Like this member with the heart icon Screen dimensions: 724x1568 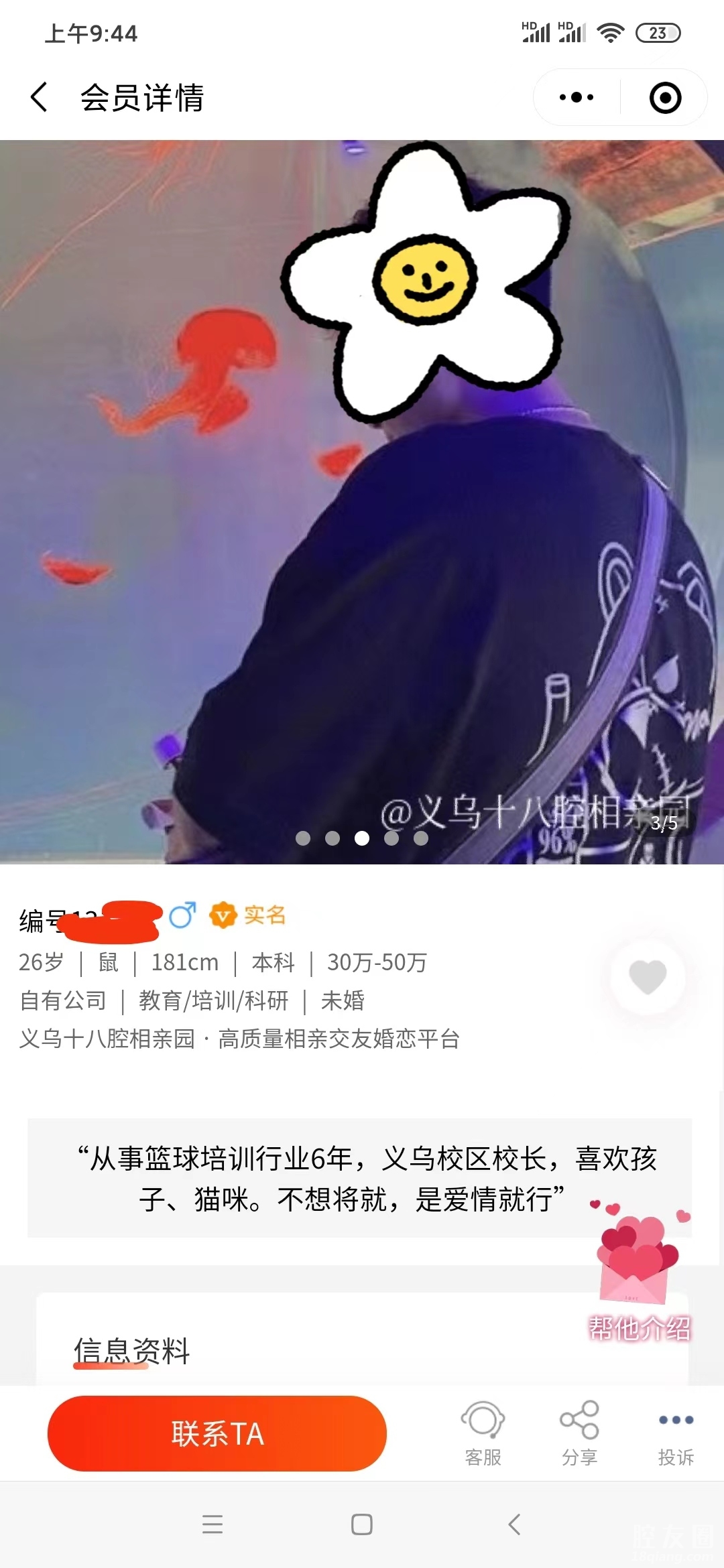coord(648,977)
